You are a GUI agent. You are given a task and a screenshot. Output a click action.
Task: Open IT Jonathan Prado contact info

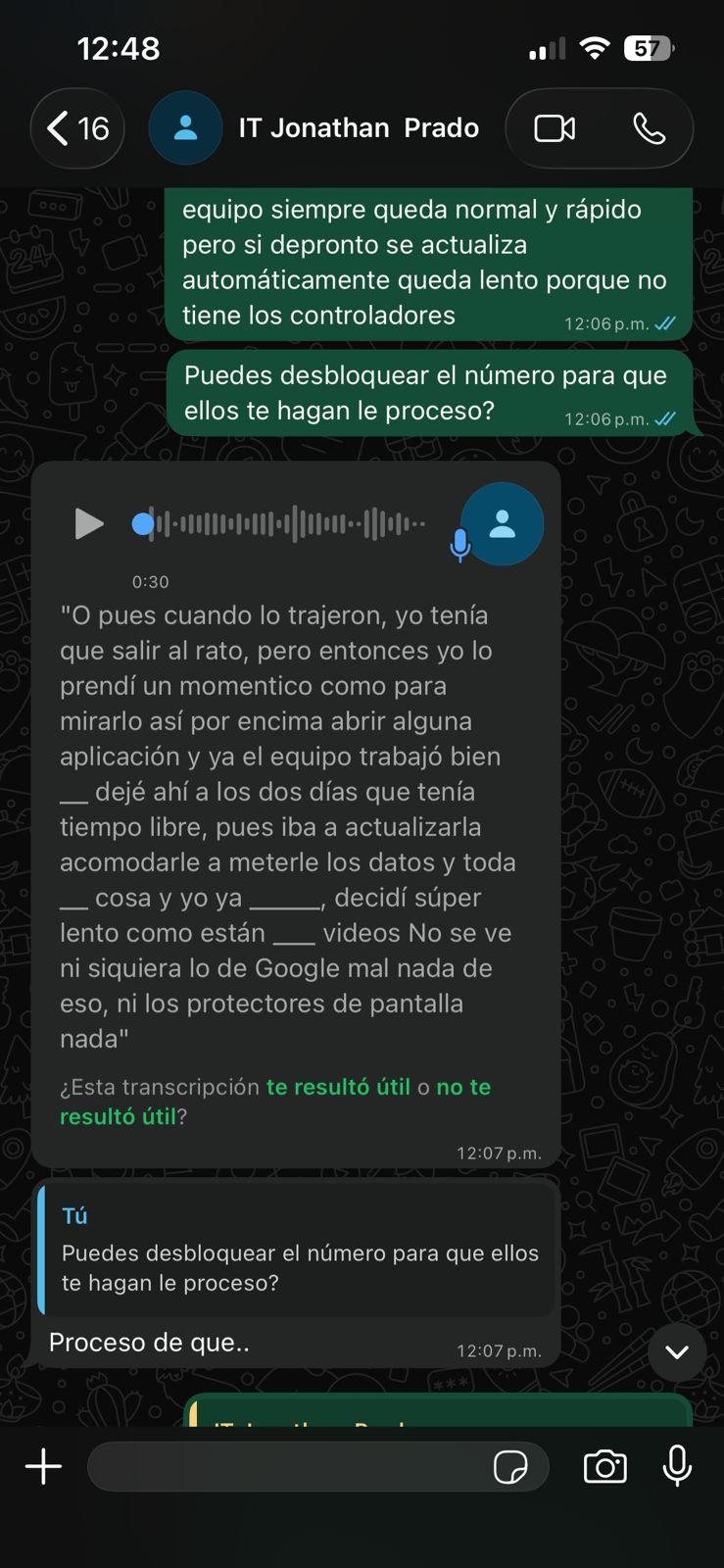point(359,128)
